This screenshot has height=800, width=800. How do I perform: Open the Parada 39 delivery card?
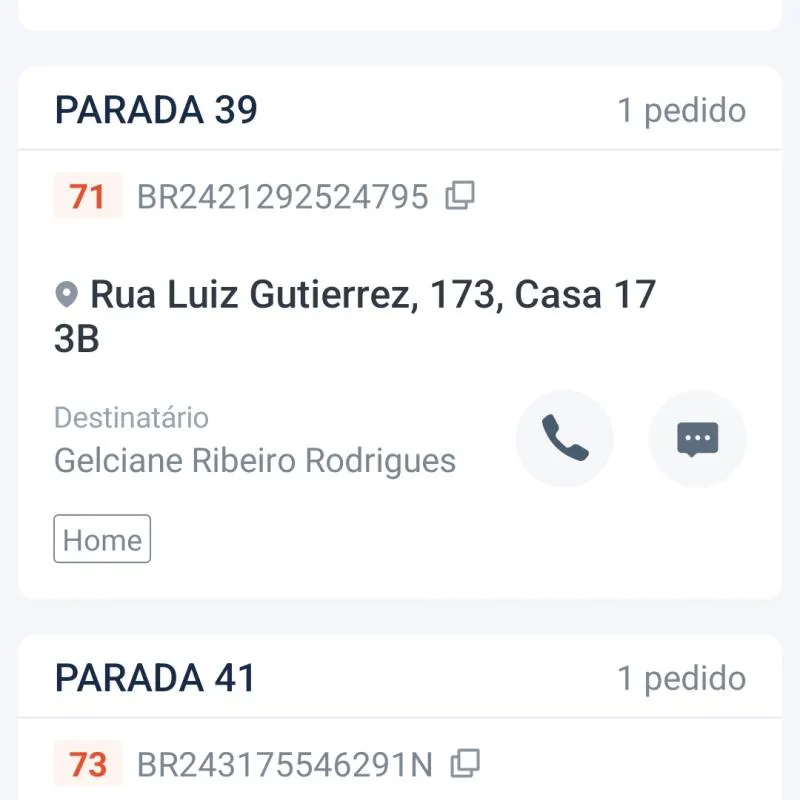click(155, 110)
